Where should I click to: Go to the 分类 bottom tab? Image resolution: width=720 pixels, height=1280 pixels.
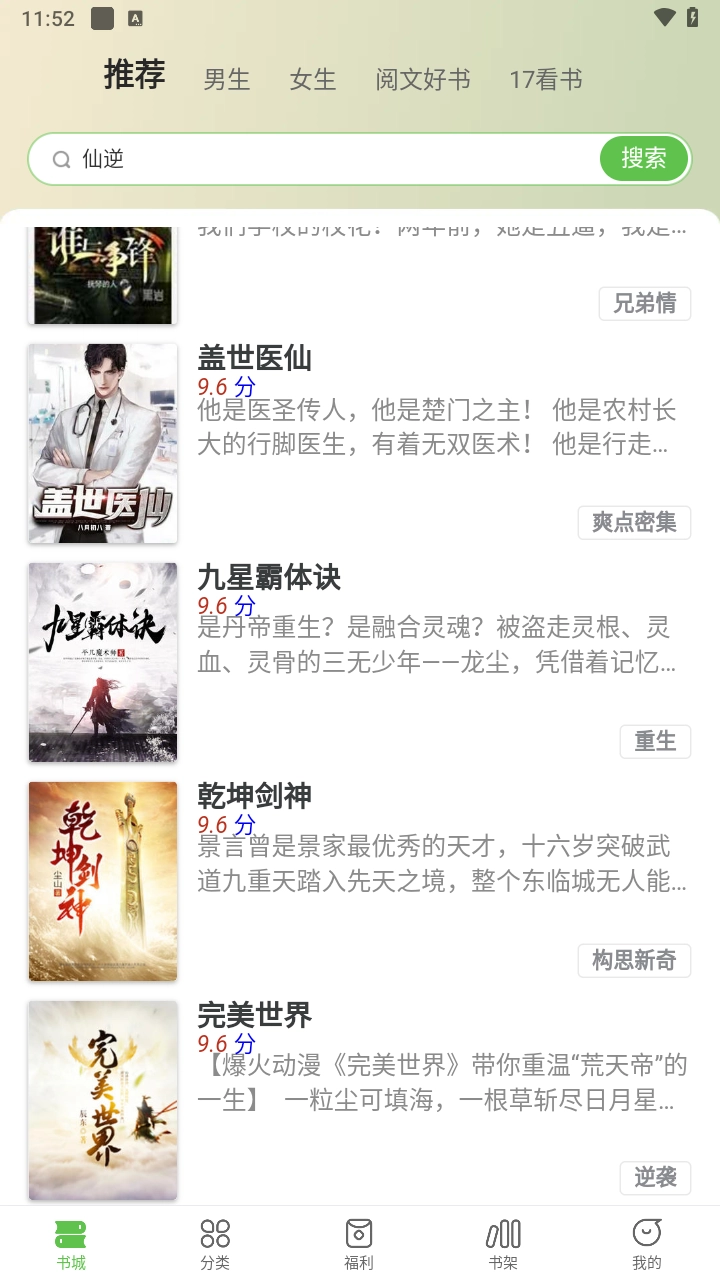[x=215, y=1243]
